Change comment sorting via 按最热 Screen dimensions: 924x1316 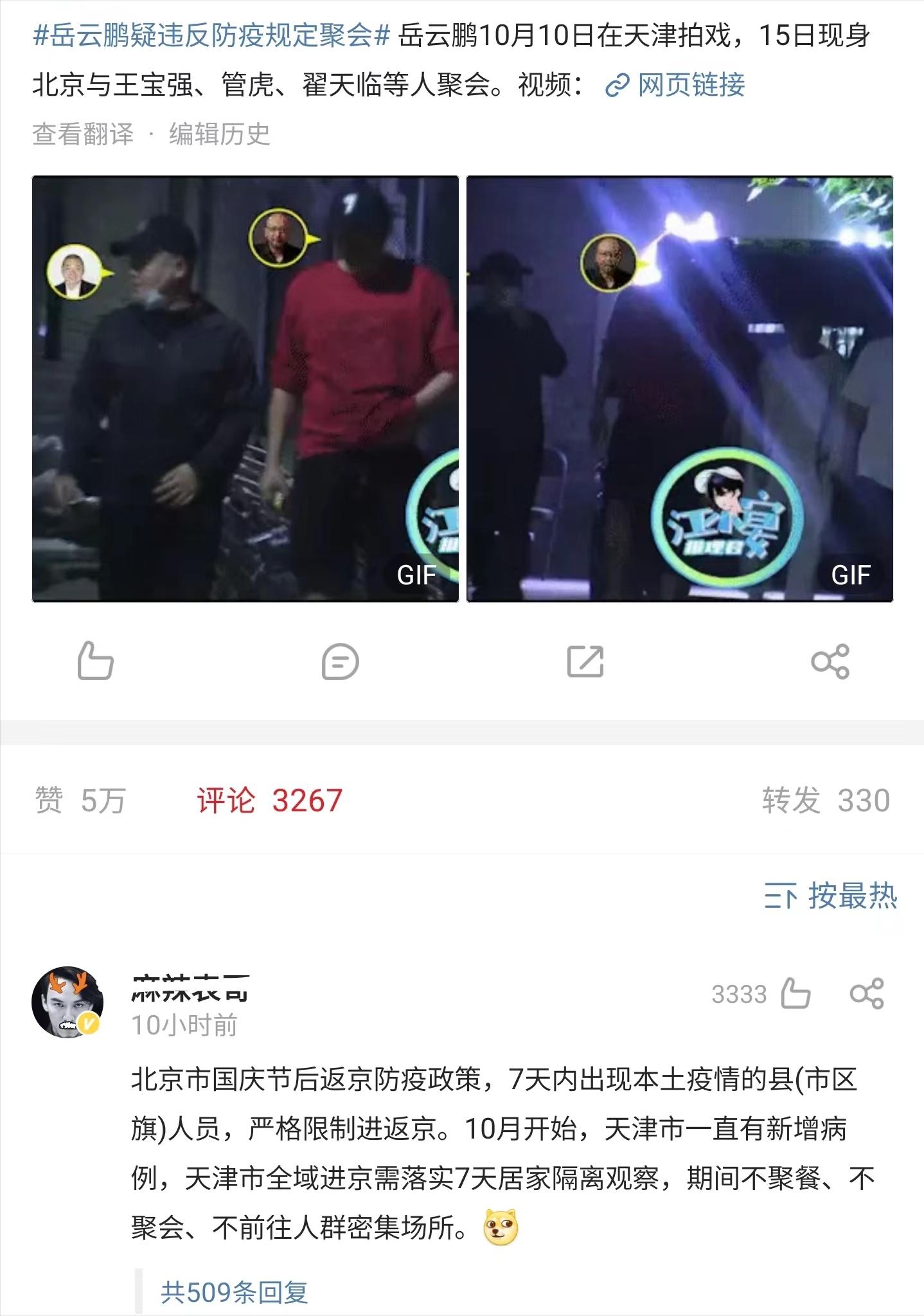pos(830,896)
